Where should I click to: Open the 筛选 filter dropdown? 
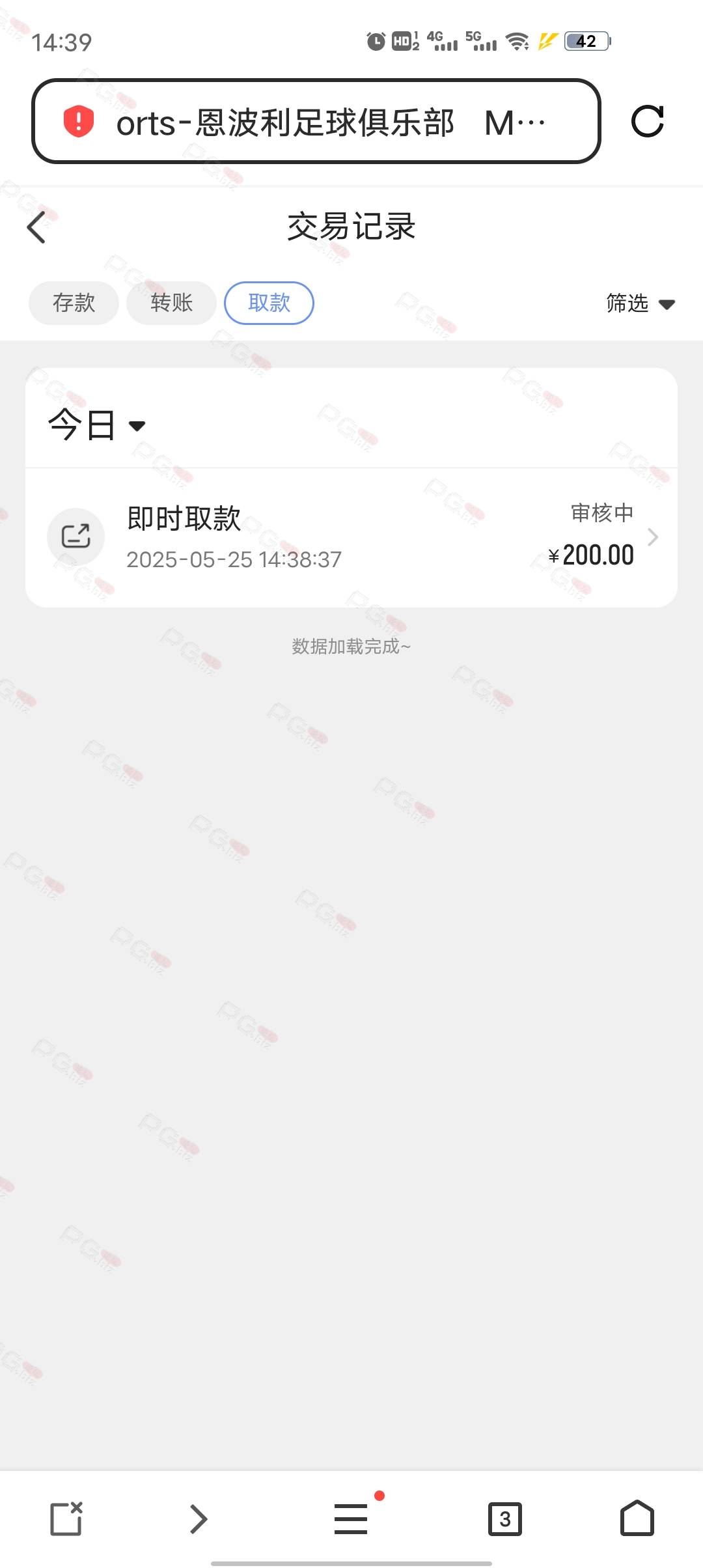pyautogui.click(x=641, y=303)
